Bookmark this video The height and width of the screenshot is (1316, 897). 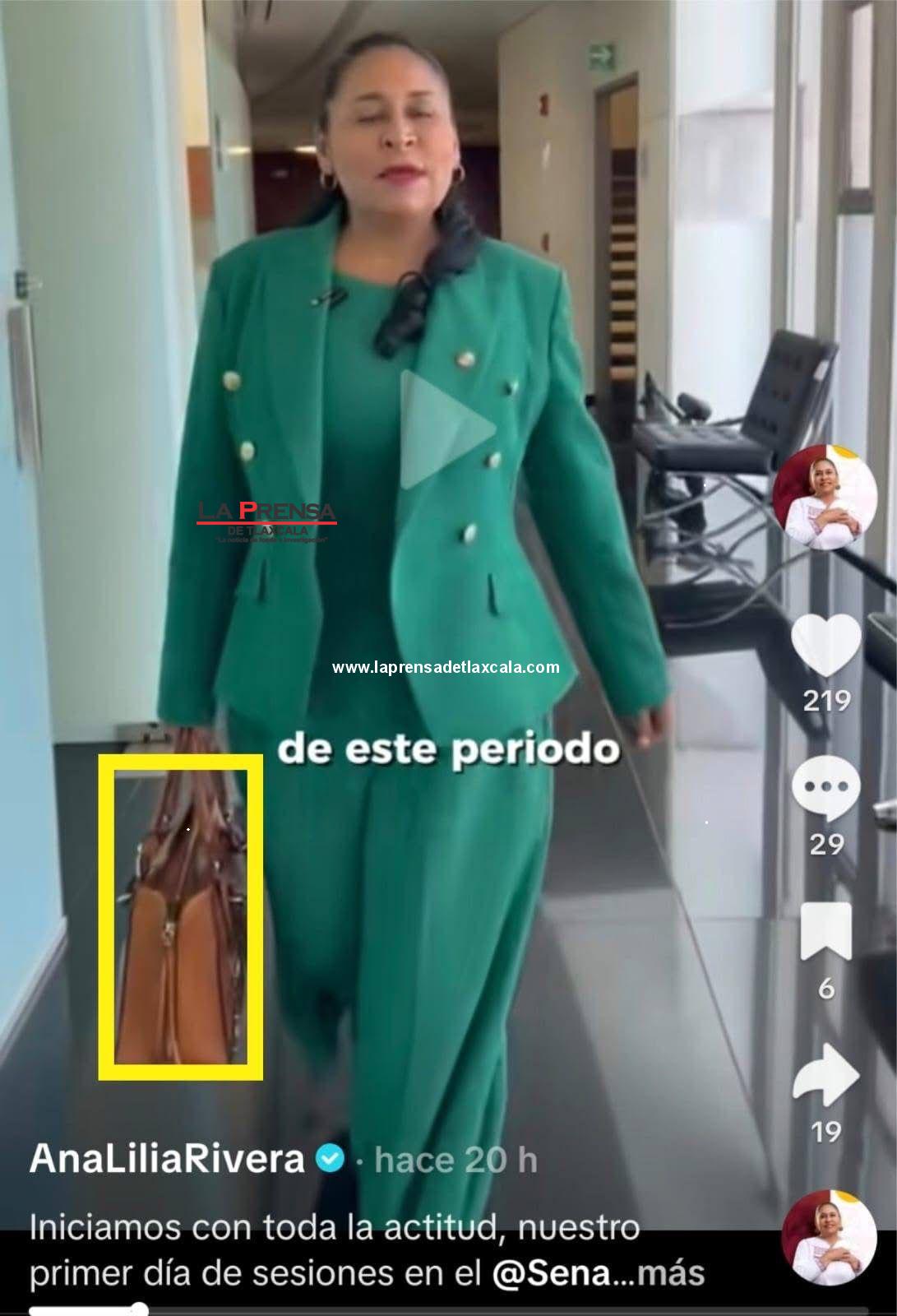click(x=825, y=932)
